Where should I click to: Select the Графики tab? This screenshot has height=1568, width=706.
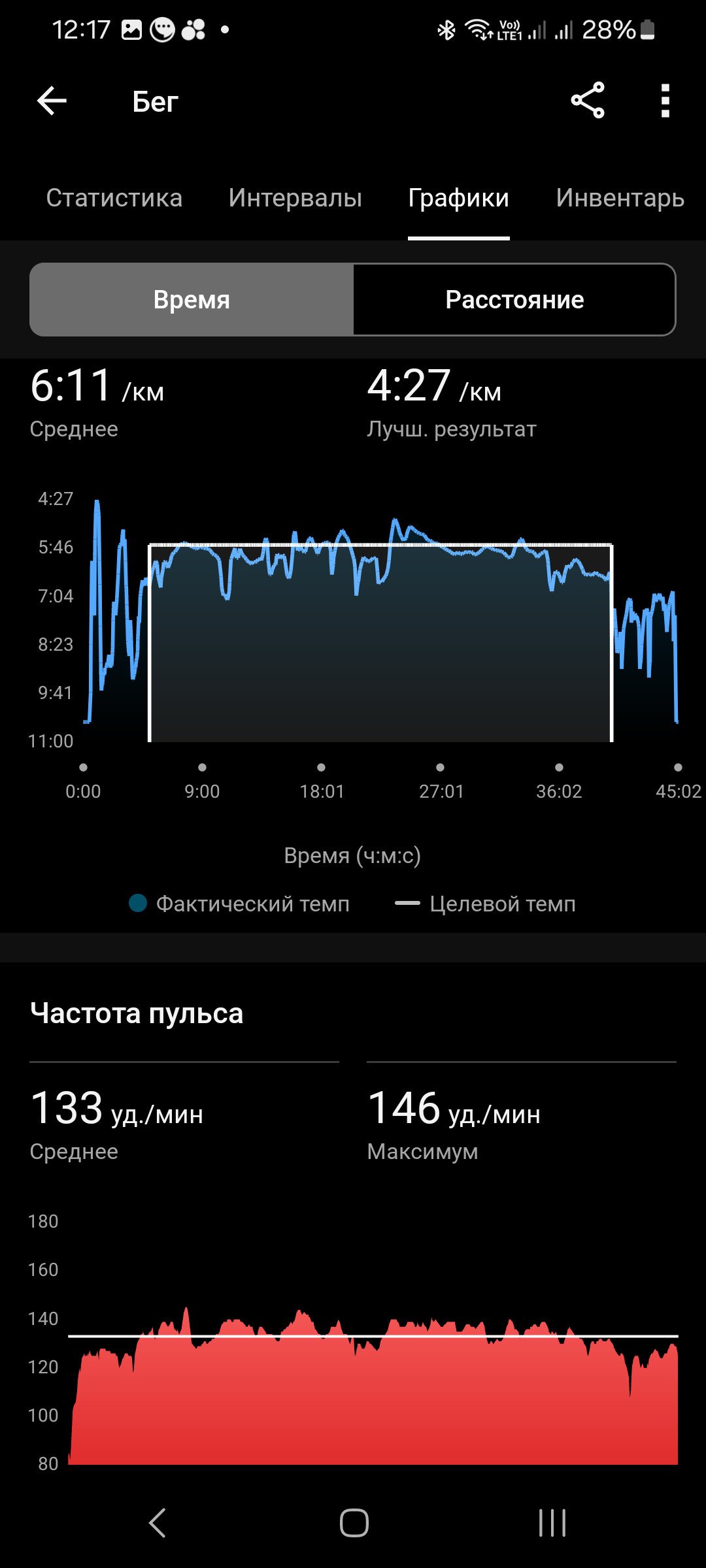459,198
